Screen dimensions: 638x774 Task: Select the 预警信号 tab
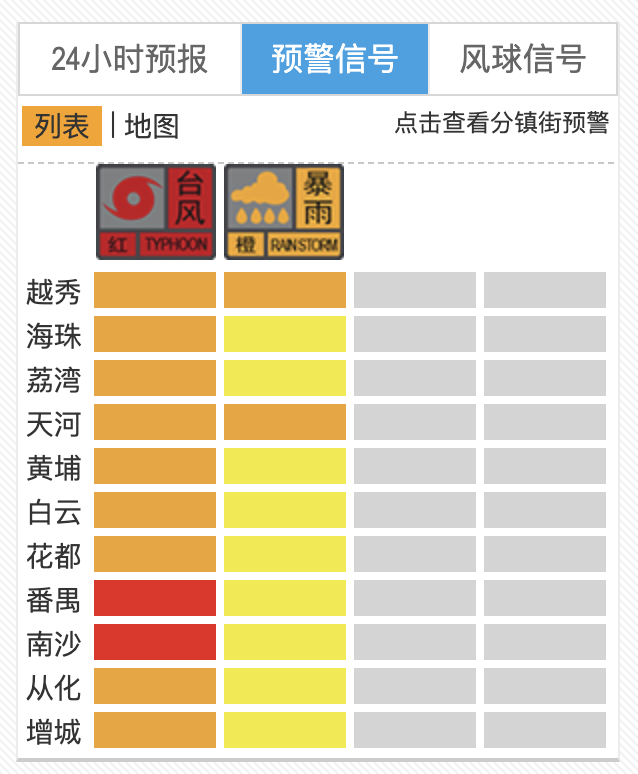pyautogui.click(x=335, y=59)
